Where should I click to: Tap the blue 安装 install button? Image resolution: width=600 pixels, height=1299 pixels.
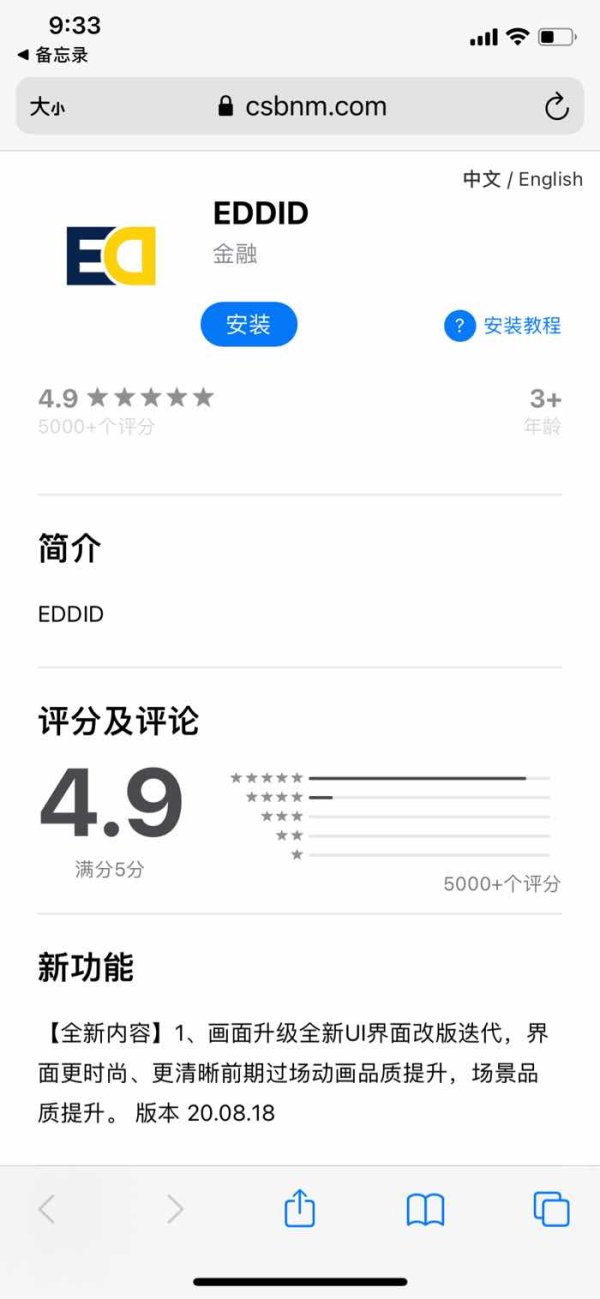[x=249, y=325]
